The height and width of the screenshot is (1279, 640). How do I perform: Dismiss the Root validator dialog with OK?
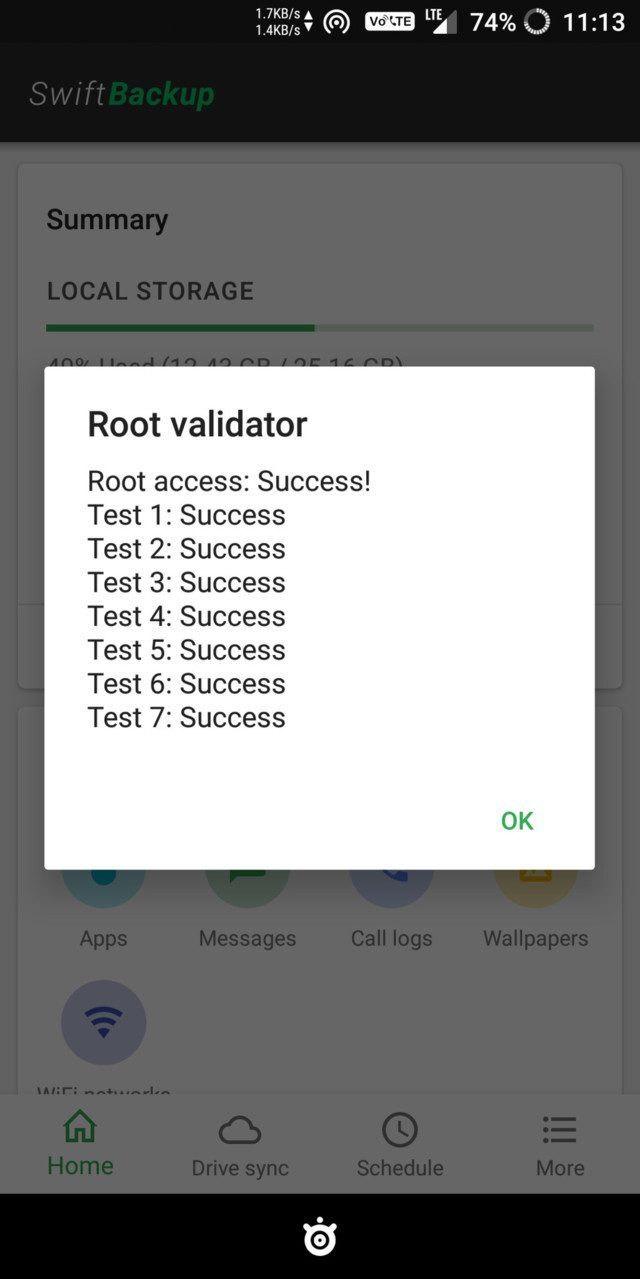[x=516, y=820]
